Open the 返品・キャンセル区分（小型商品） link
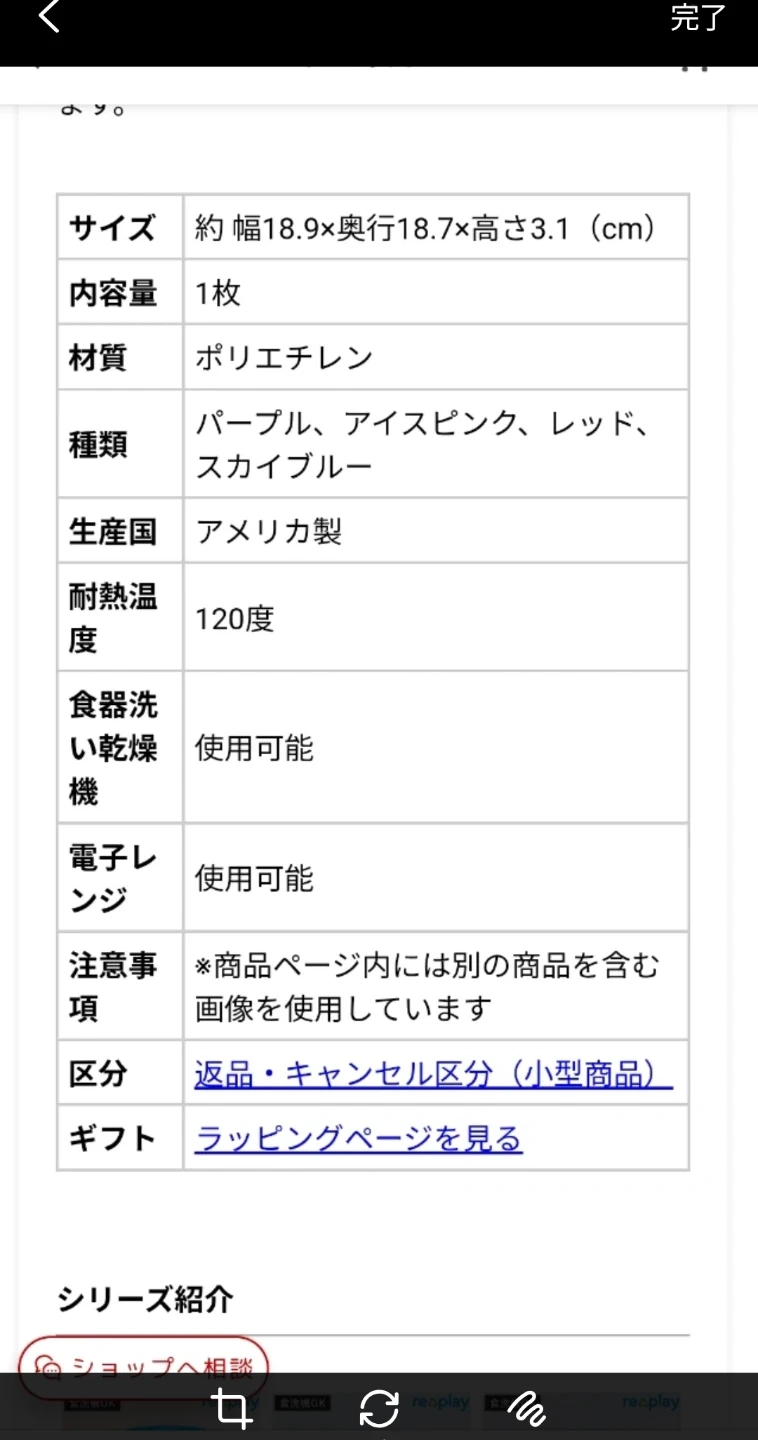This screenshot has height=1440, width=758. click(433, 1073)
